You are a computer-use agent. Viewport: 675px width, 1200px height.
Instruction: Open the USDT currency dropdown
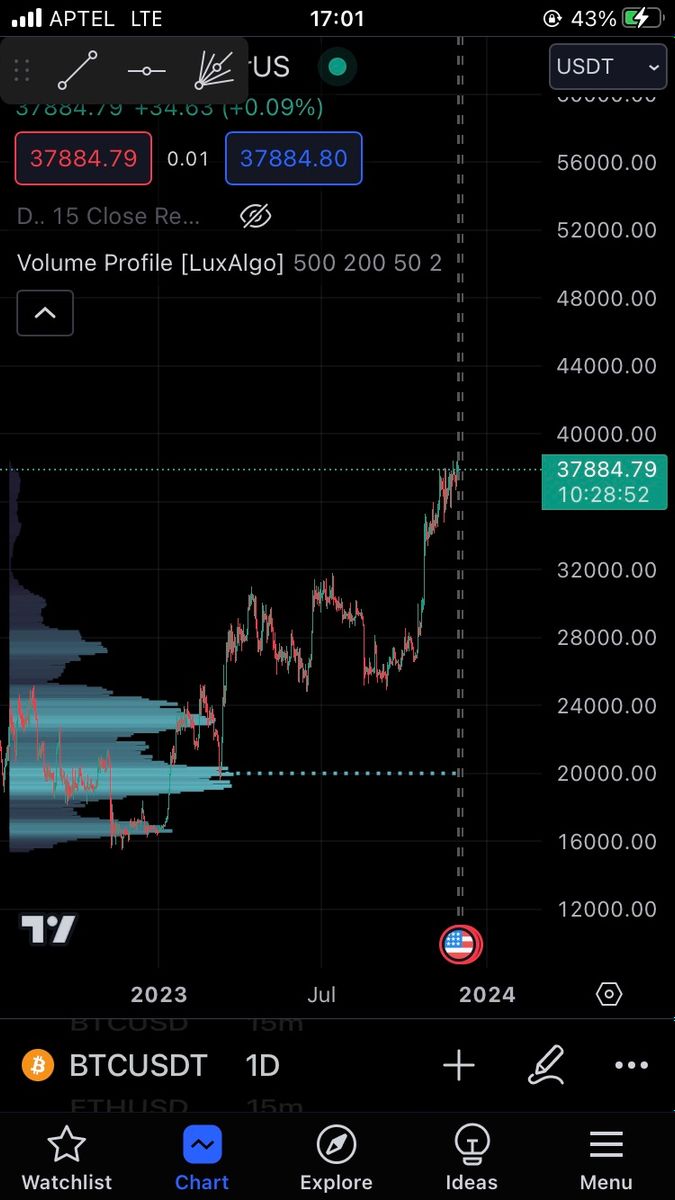tap(607, 67)
